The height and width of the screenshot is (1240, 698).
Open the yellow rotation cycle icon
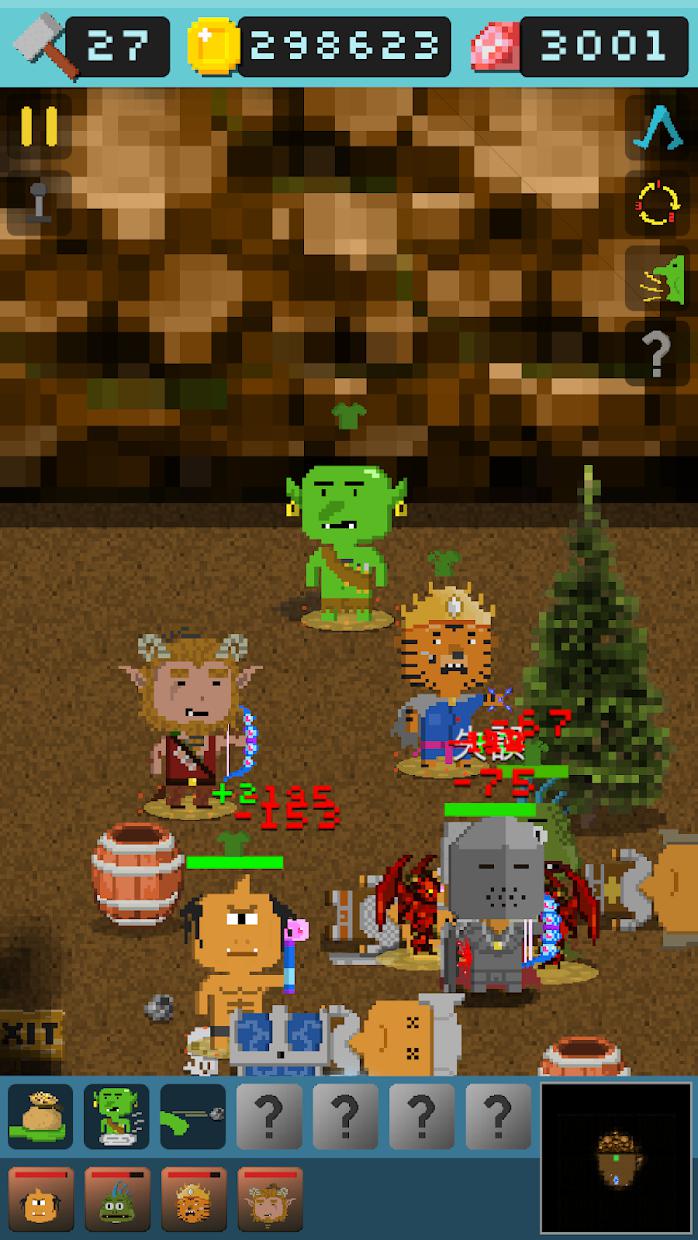click(x=657, y=203)
